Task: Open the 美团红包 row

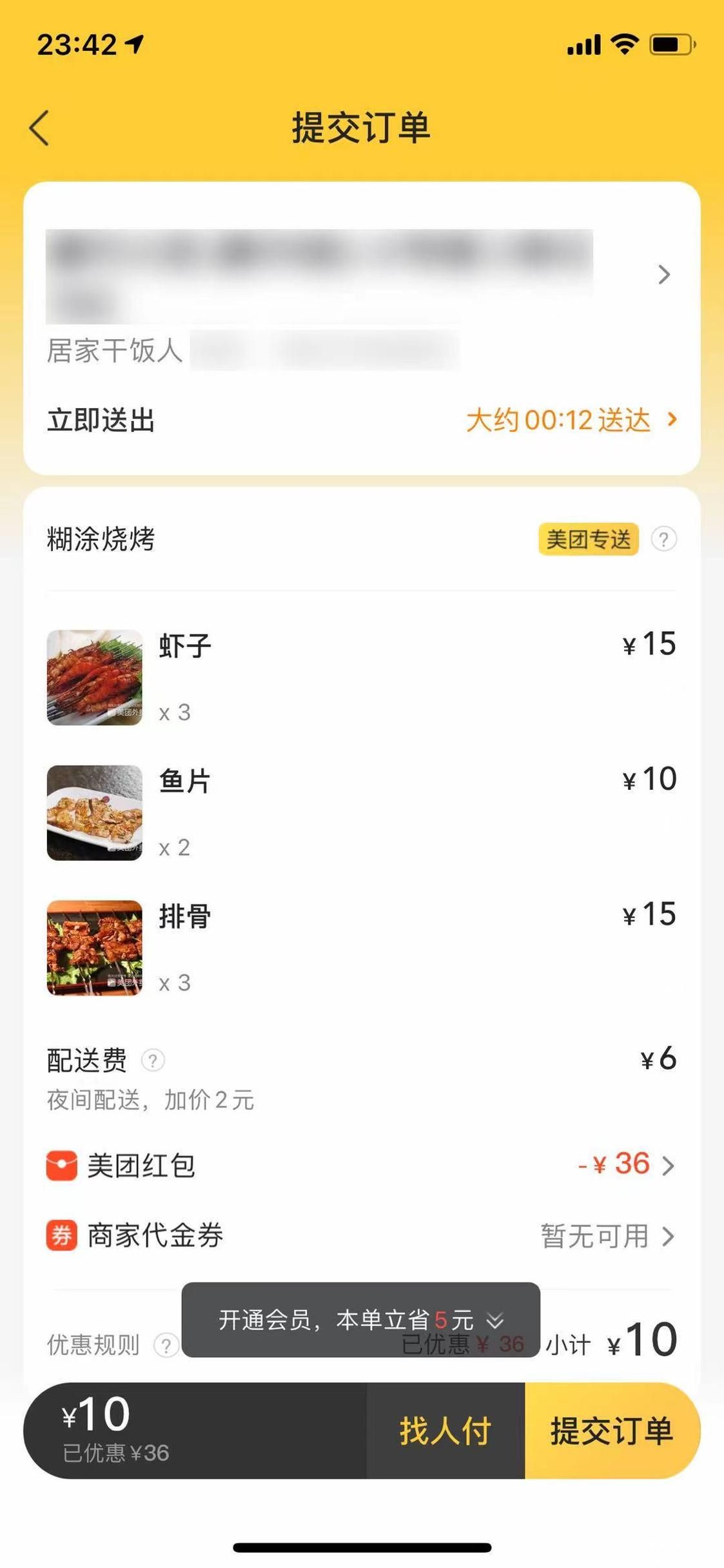Action: [x=361, y=1166]
